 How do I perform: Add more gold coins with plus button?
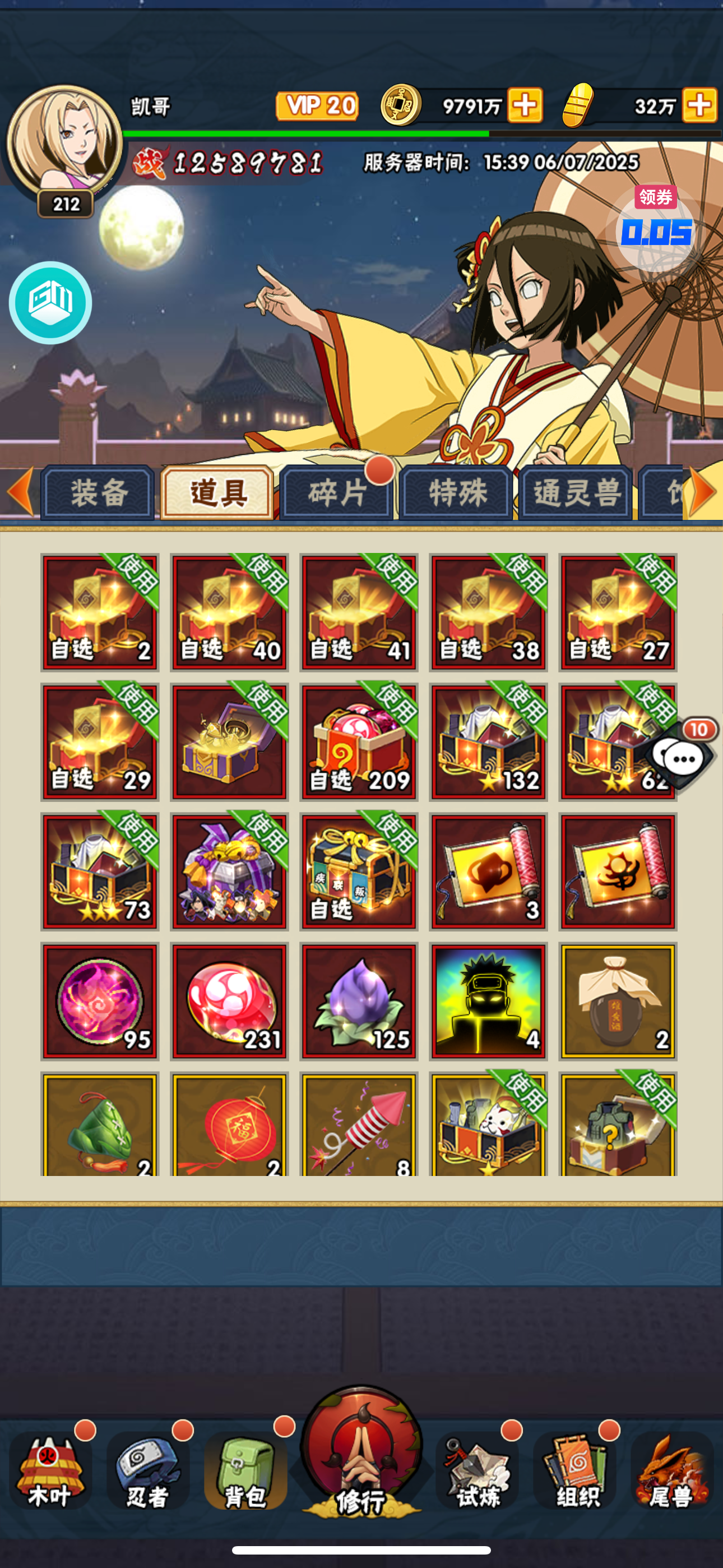(525, 105)
